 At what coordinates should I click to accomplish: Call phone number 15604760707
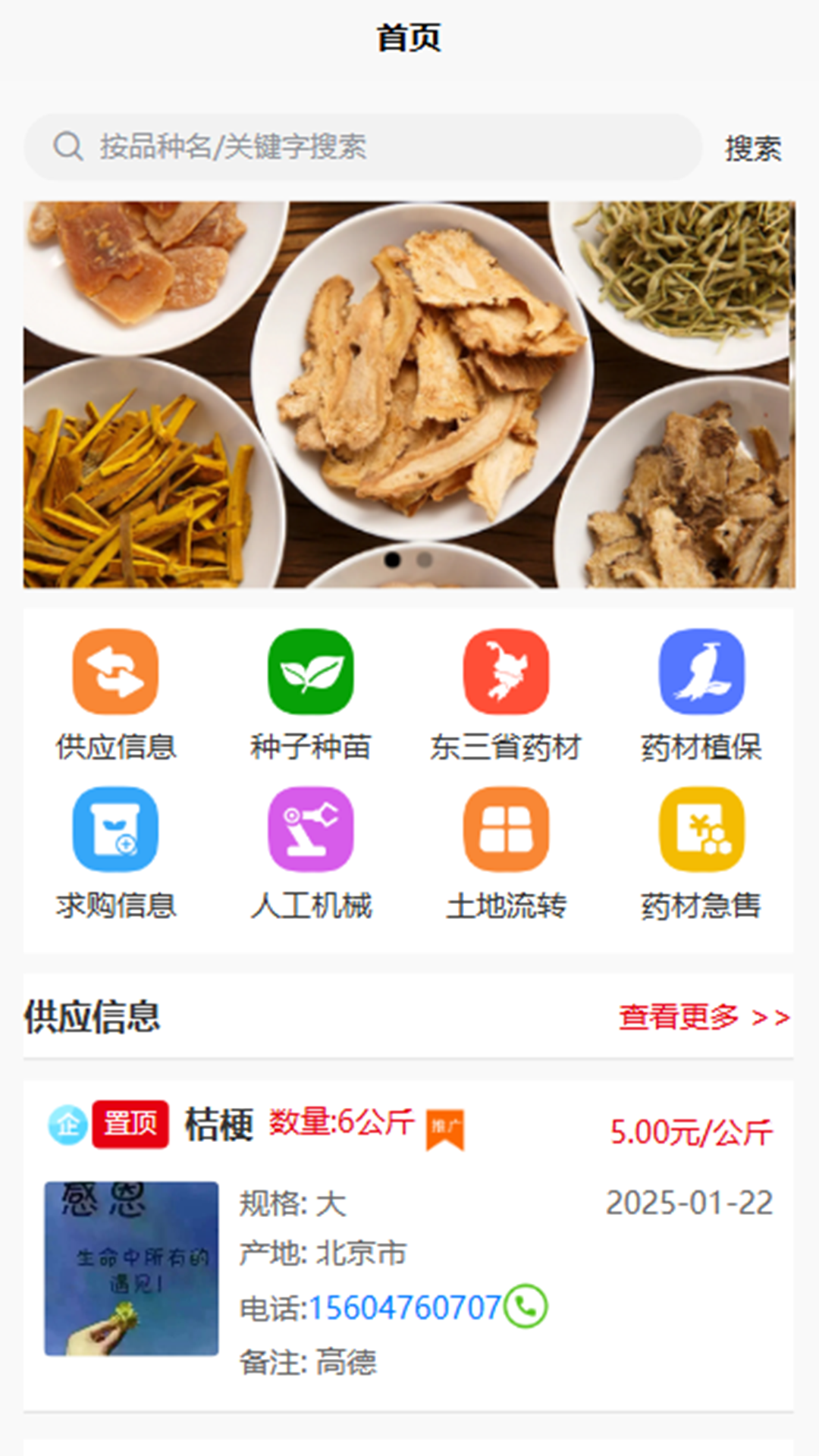click(404, 1308)
